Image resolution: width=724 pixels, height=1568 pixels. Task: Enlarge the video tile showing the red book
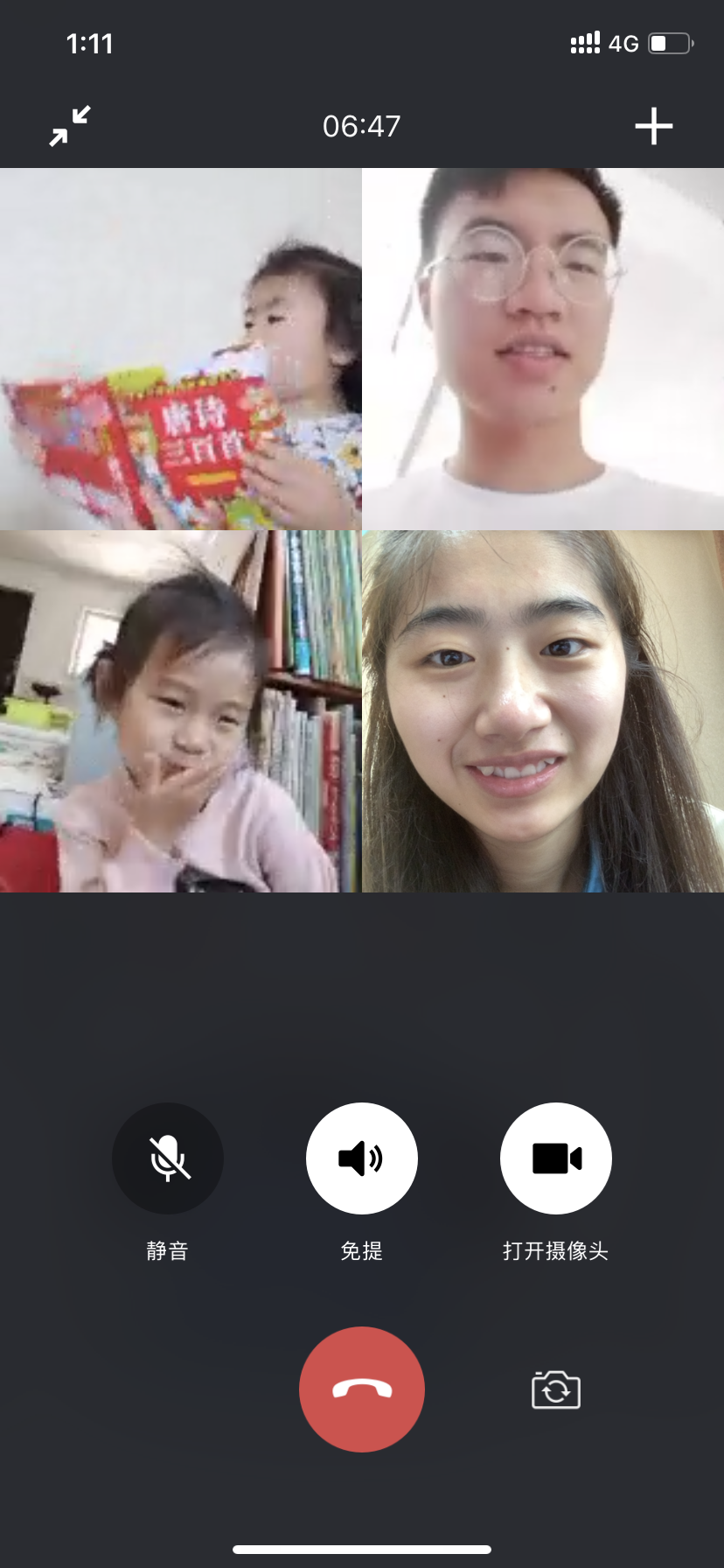point(181,349)
